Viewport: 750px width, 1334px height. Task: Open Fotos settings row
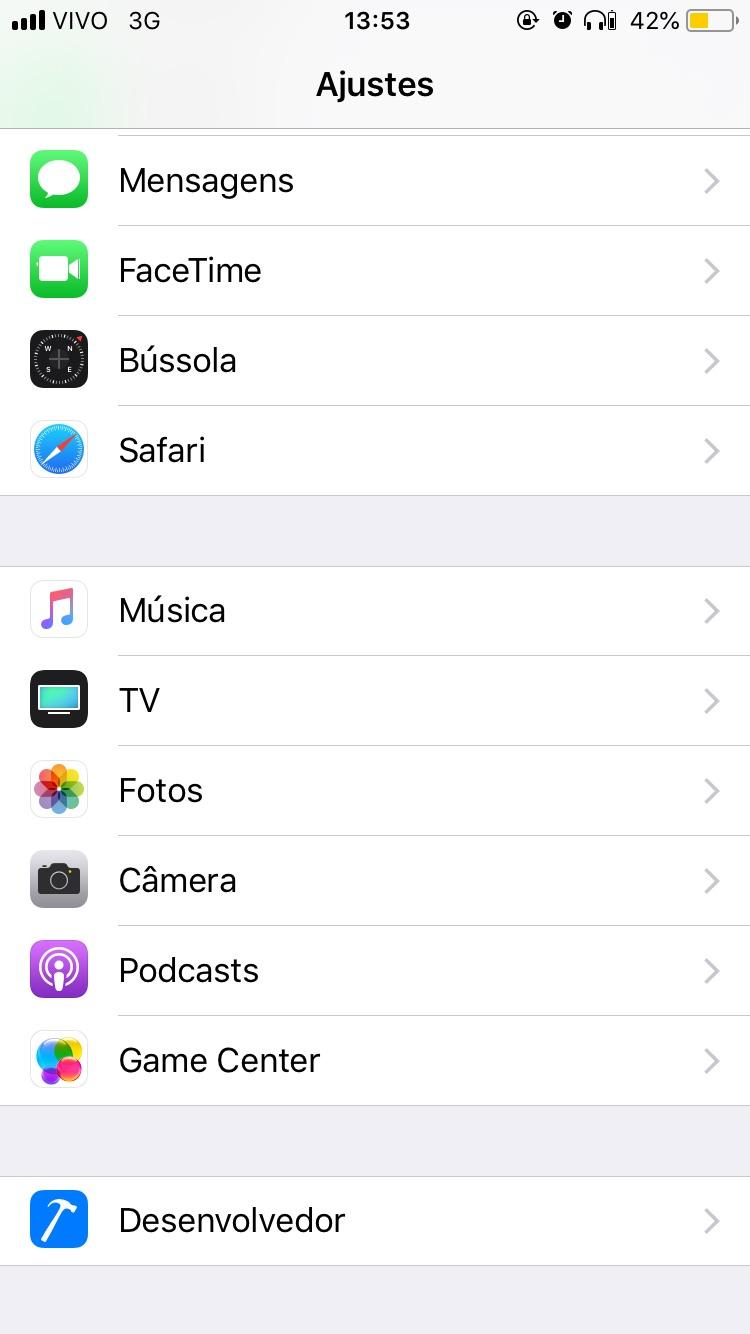375,790
